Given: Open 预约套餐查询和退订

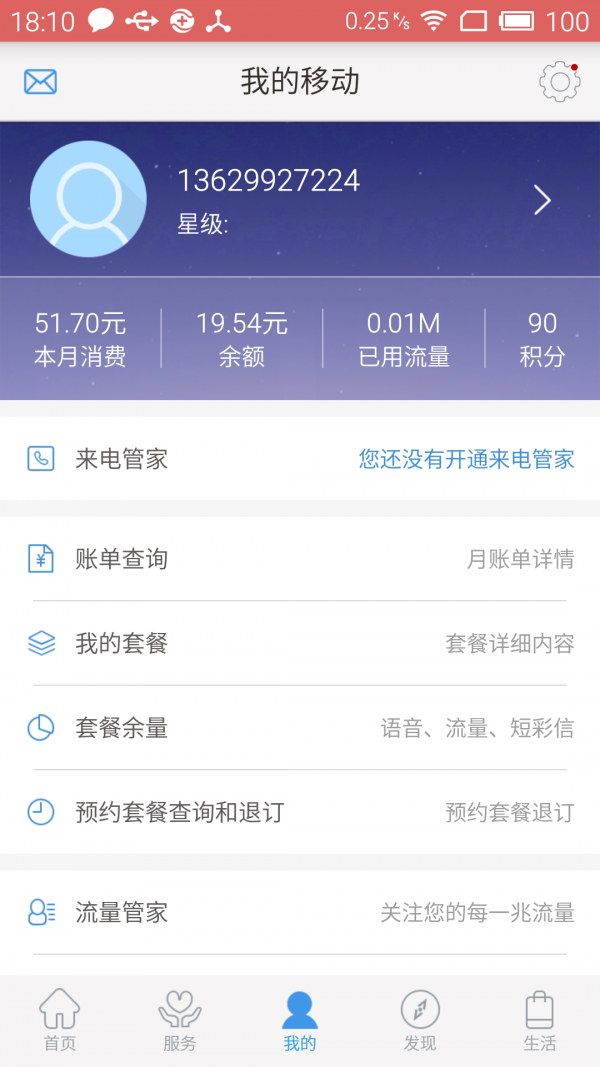Looking at the screenshot, I should coord(300,812).
